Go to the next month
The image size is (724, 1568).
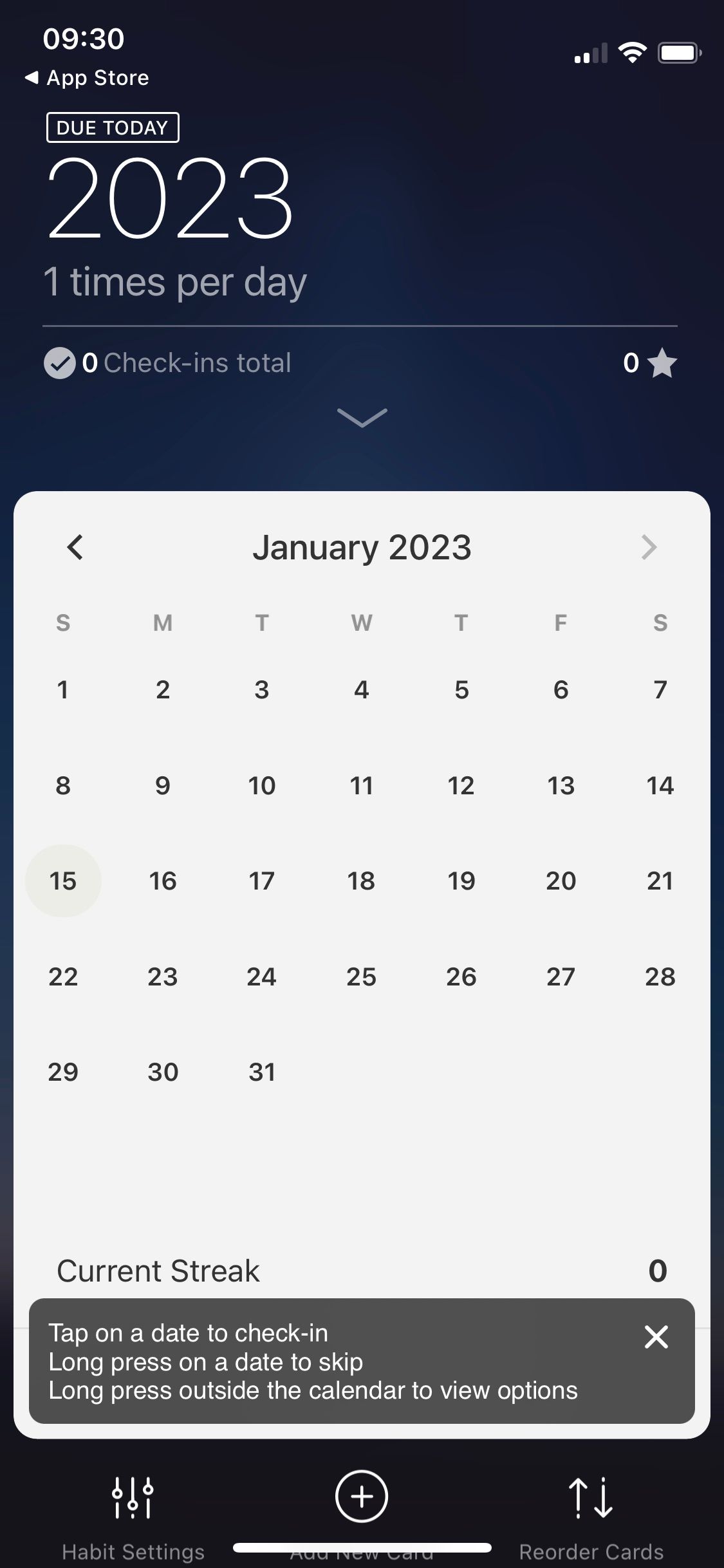coord(649,548)
